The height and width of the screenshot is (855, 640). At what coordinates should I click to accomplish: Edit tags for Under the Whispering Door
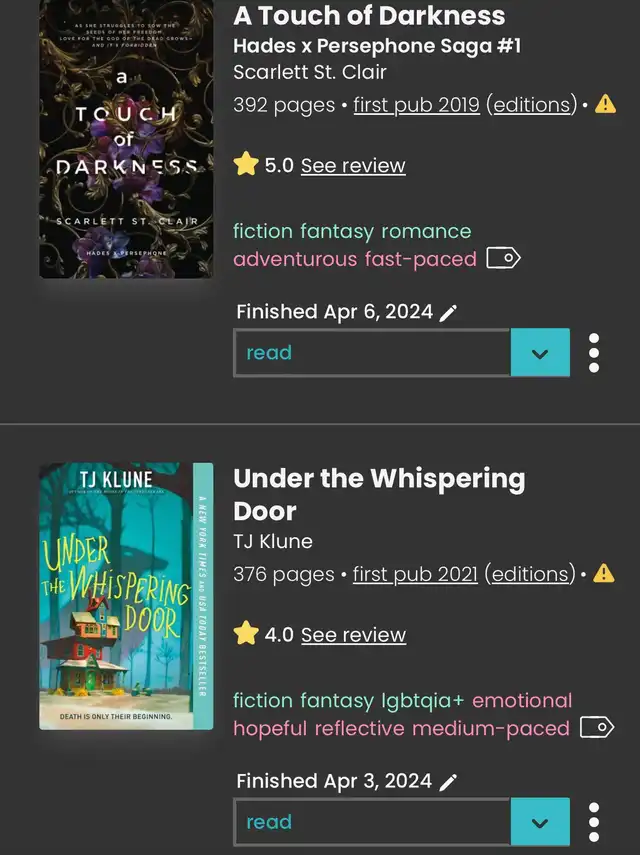tap(596, 727)
